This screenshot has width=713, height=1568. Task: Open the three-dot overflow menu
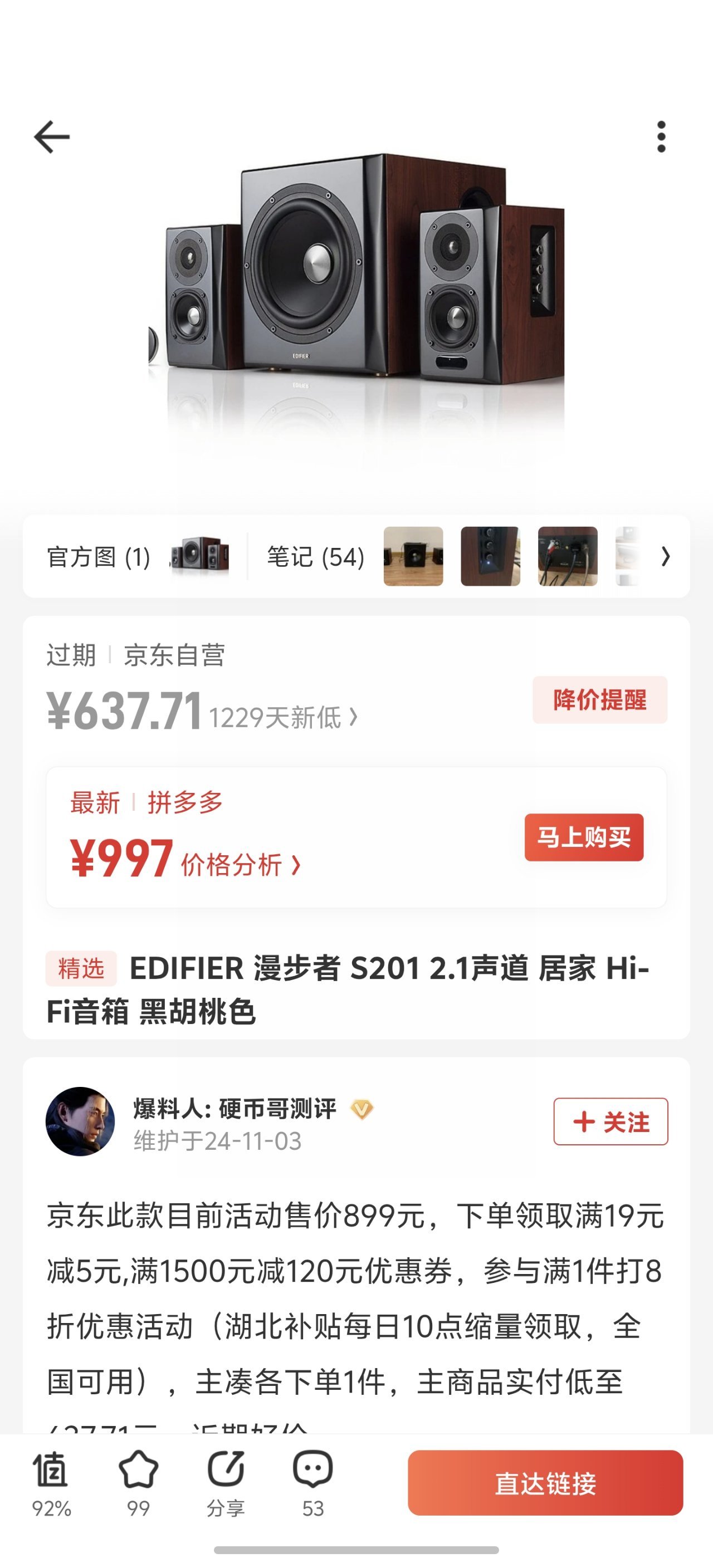click(x=661, y=137)
